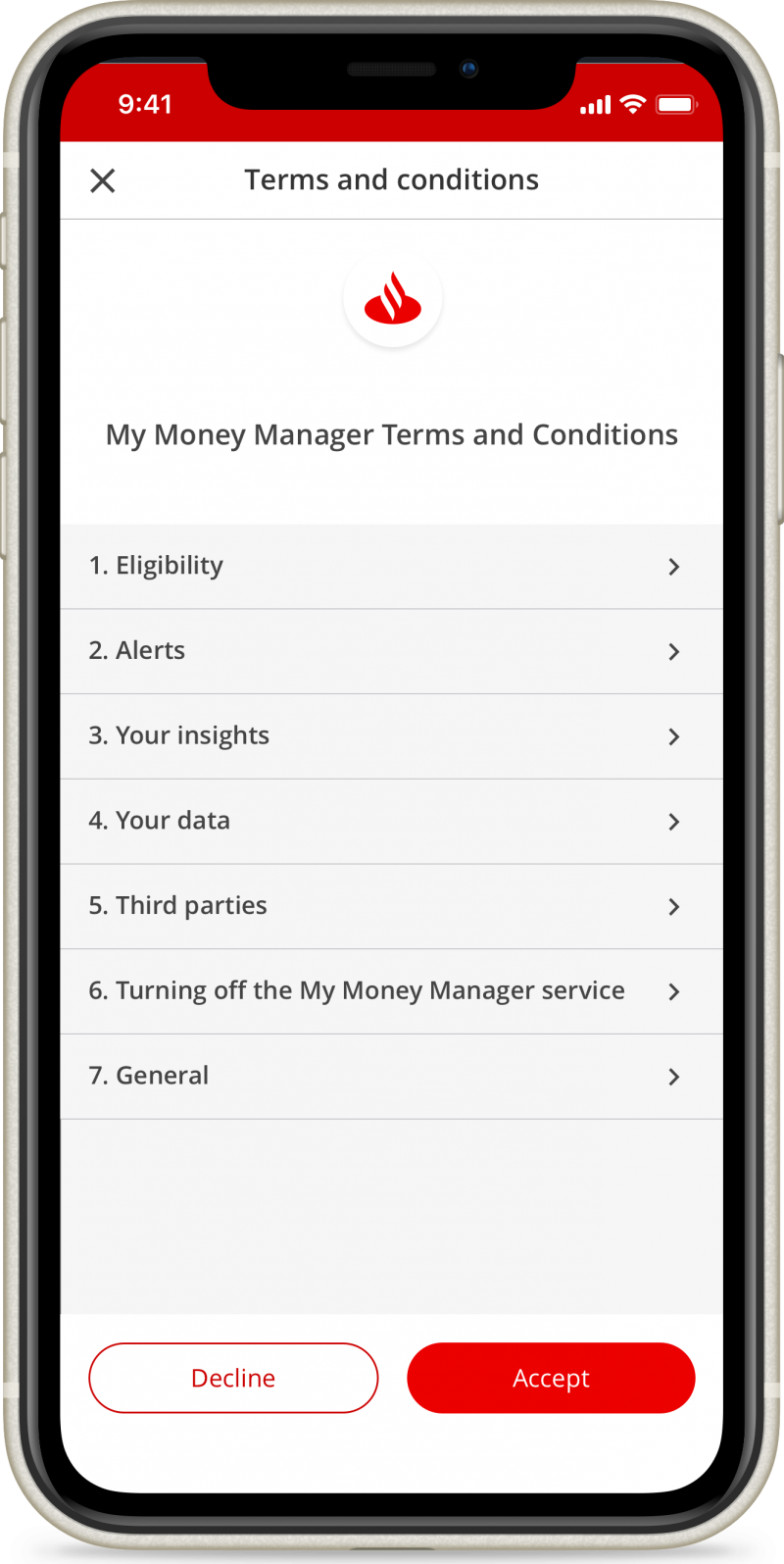Tap the chevron next to Eligibility
This screenshot has height=1564, width=784.
[674, 567]
